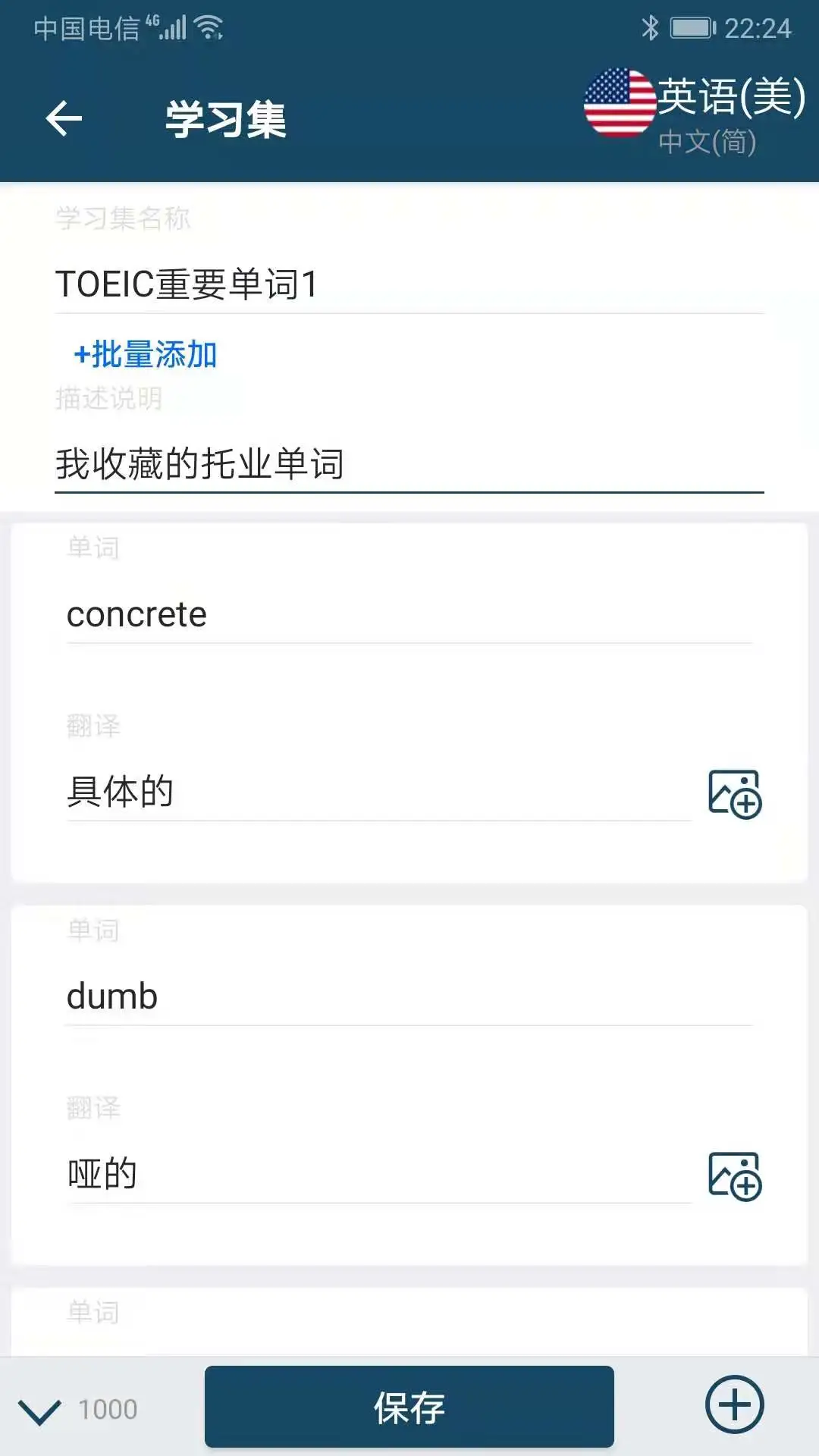819x1456 pixels.
Task: Open 批量添加 to batch add words
Action: pyautogui.click(x=145, y=353)
